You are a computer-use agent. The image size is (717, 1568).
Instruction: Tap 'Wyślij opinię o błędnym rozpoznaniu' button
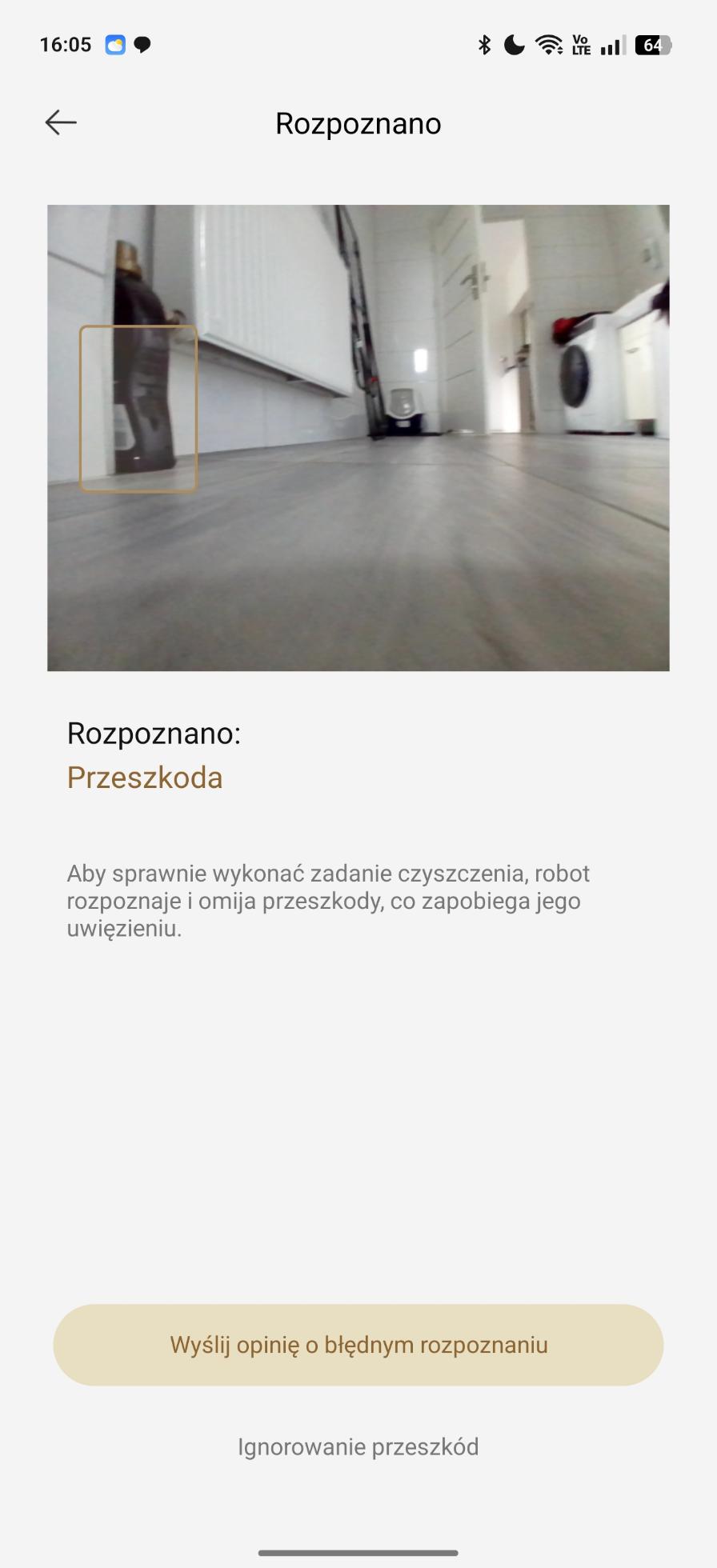358,1345
